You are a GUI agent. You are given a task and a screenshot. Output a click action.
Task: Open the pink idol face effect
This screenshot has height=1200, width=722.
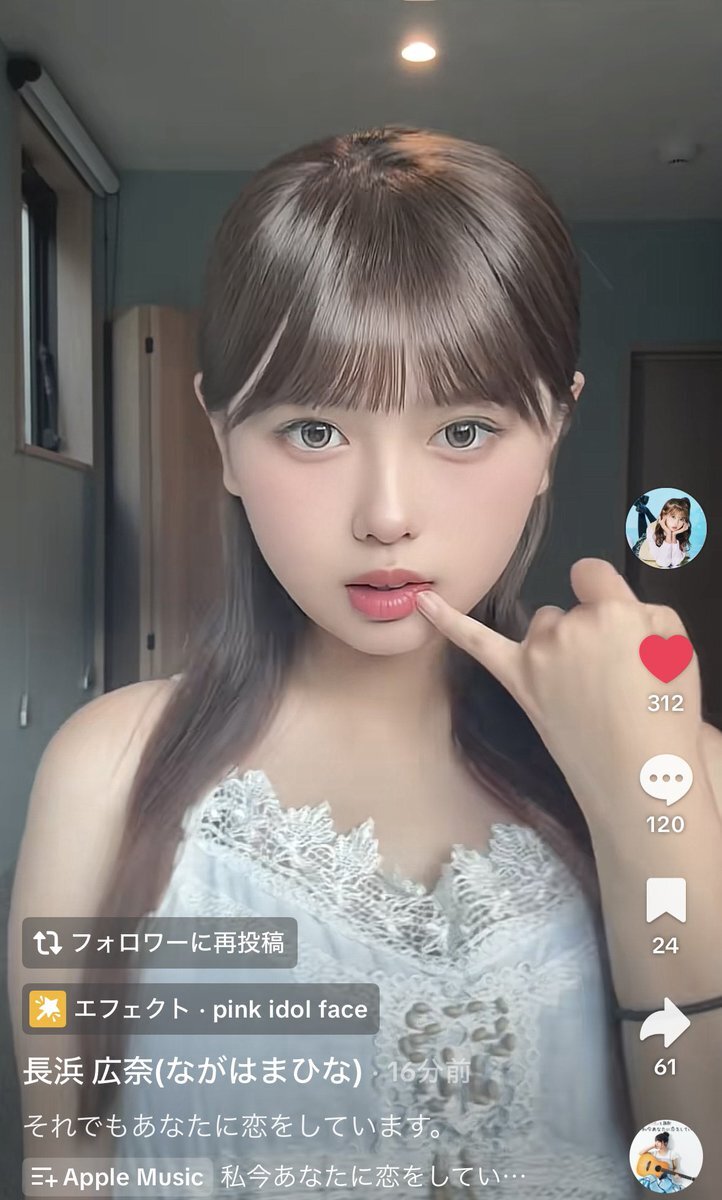click(201, 1009)
